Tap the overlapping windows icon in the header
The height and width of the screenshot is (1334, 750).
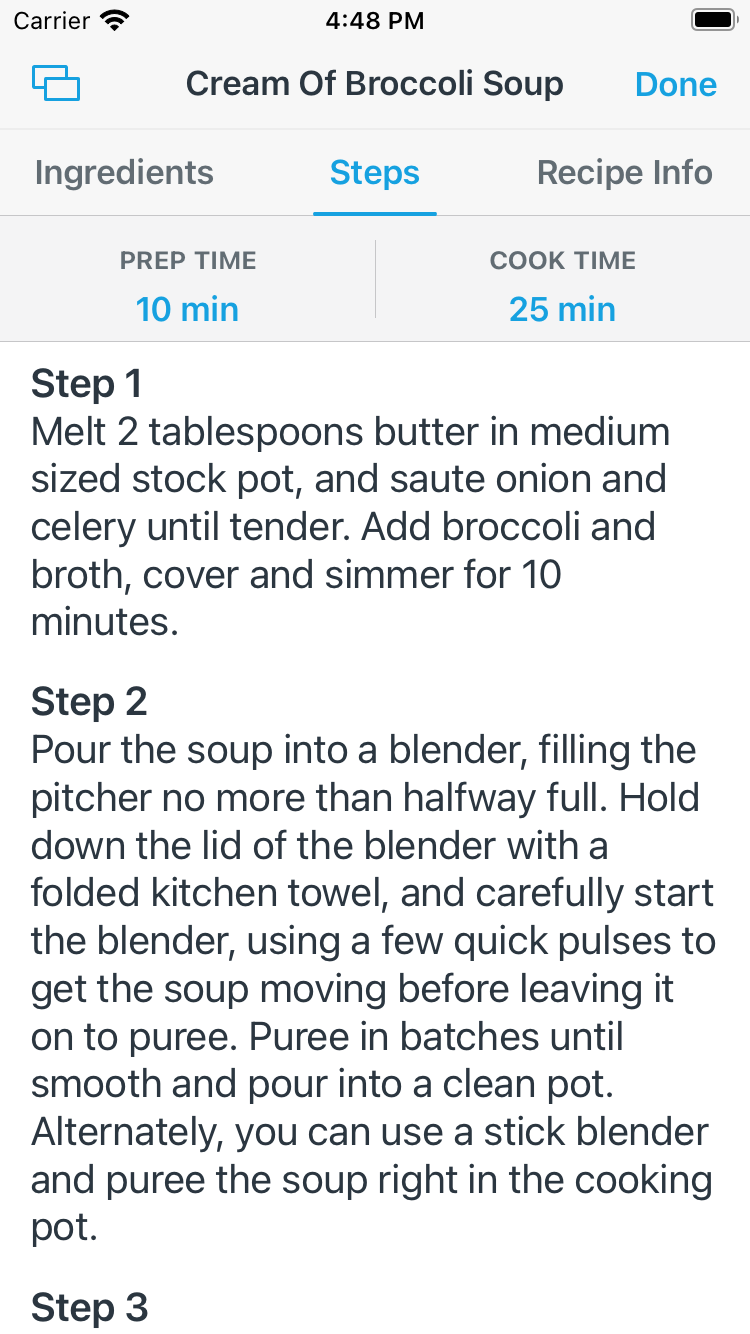(56, 83)
